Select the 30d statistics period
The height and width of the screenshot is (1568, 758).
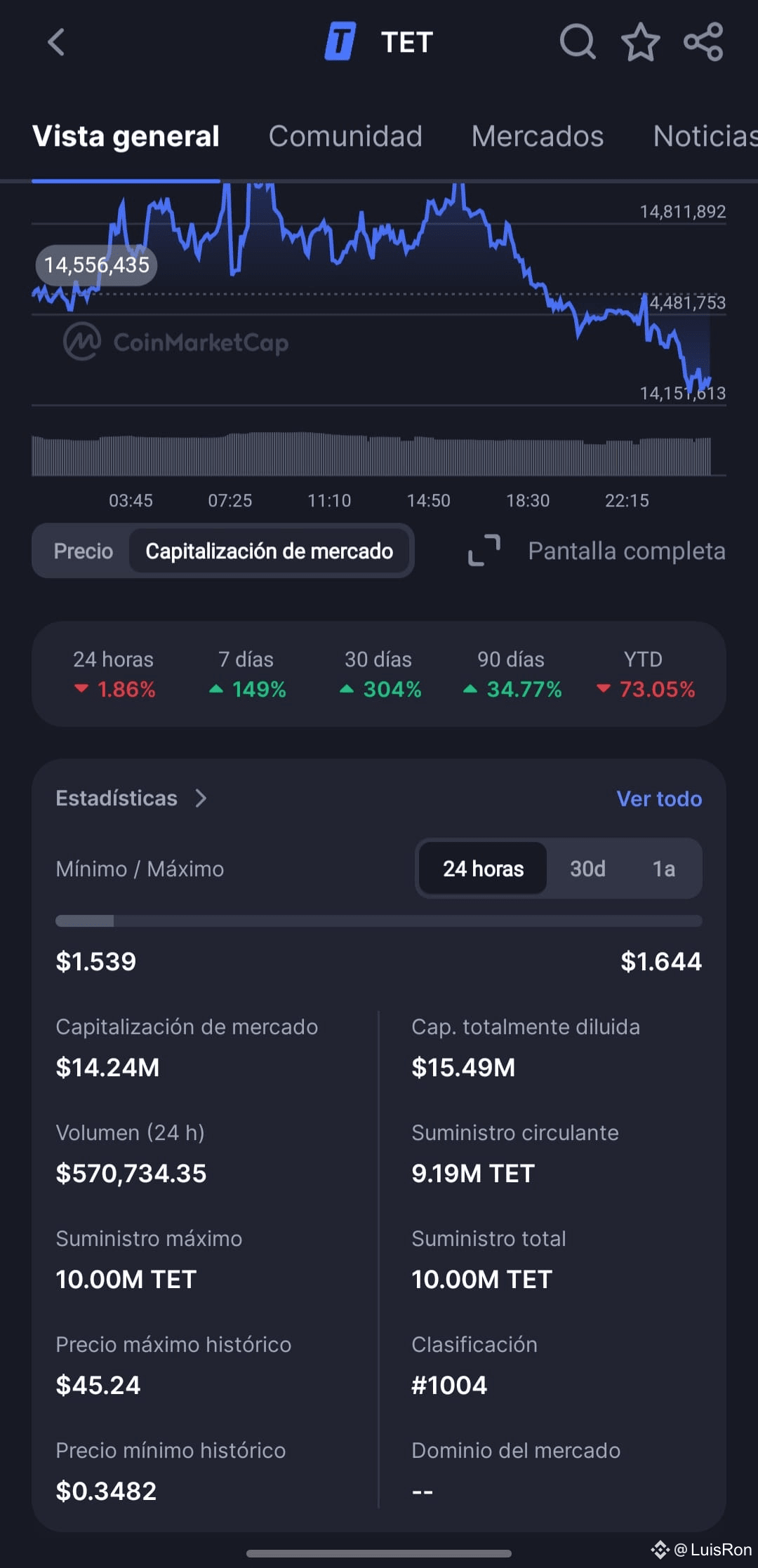(x=587, y=869)
